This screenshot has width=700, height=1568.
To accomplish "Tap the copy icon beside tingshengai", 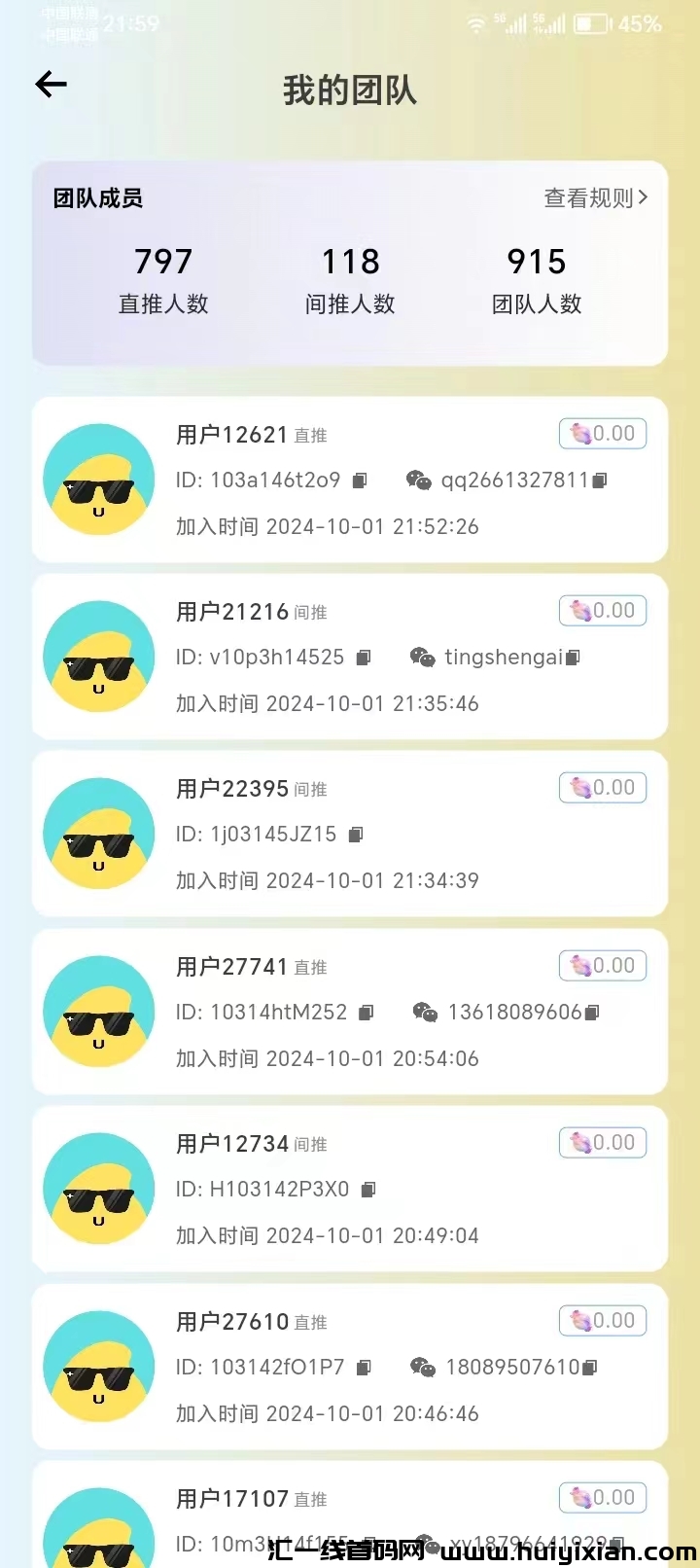I will click(573, 657).
